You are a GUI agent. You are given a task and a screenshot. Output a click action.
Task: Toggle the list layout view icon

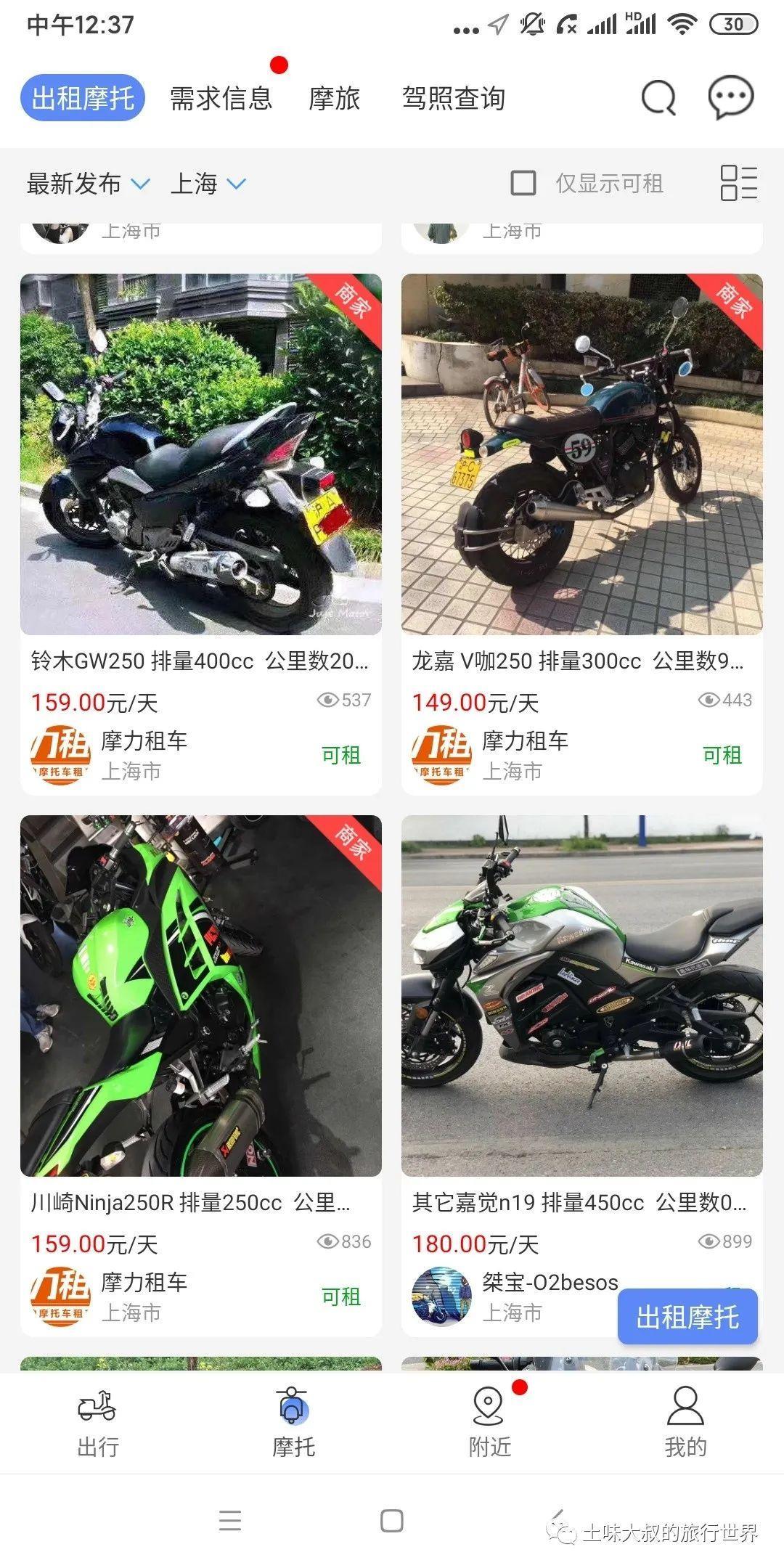738,183
